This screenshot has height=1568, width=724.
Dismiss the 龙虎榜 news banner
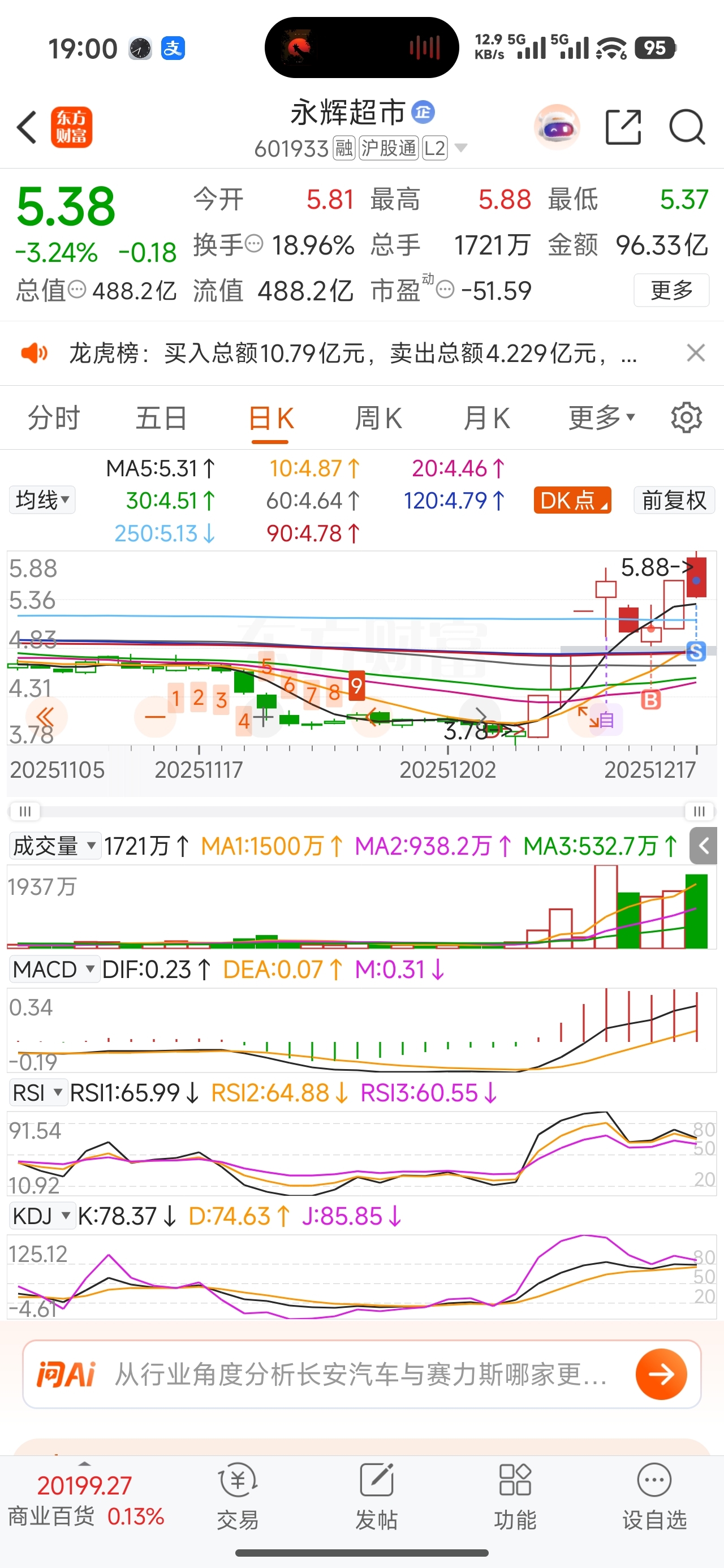695,353
